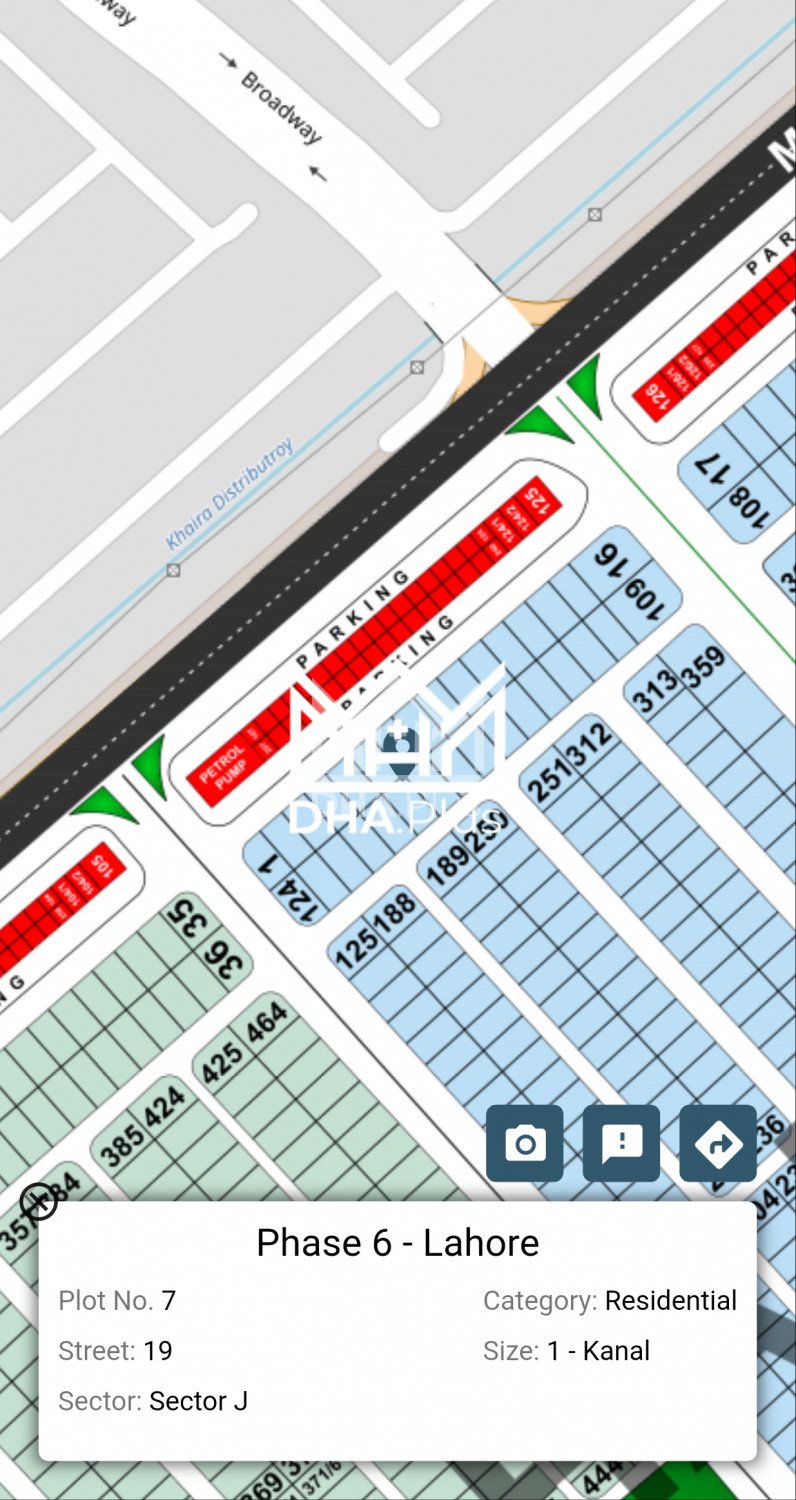
Task: Report an issue with the feedback icon
Action: pyautogui.click(x=621, y=1143)
